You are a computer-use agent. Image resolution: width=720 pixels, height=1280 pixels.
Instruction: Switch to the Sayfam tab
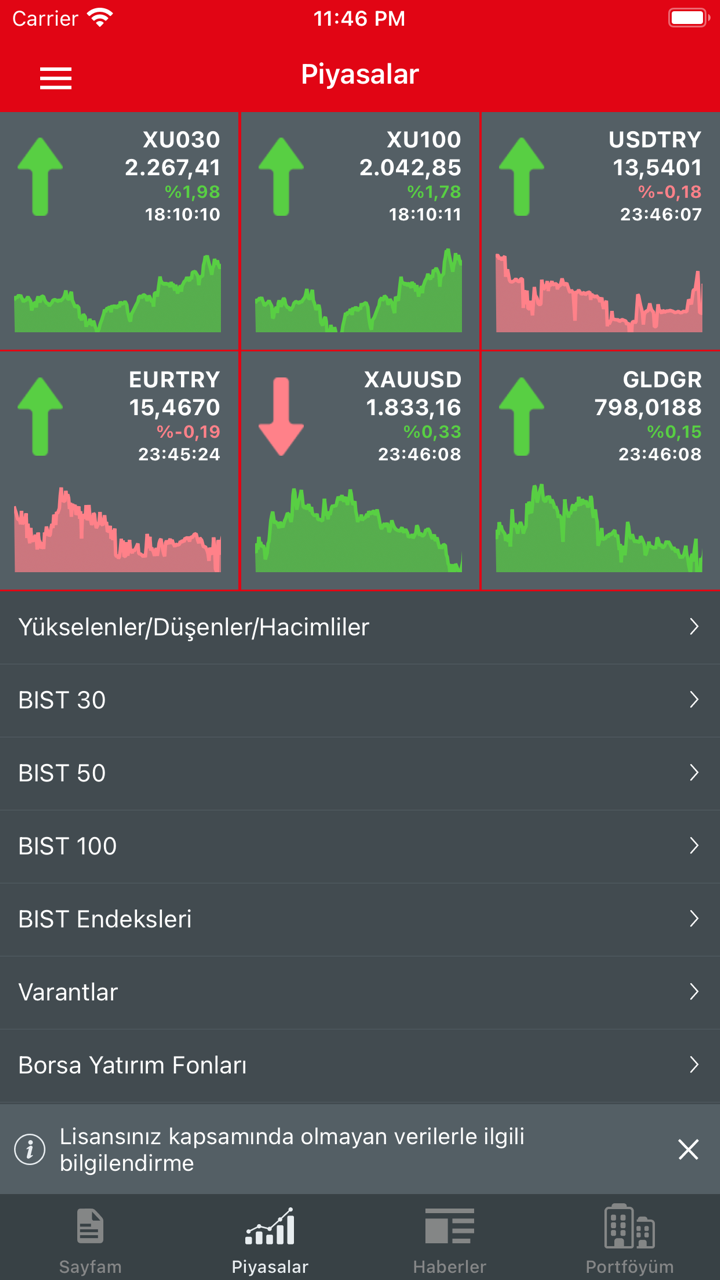pos(90,1240)
